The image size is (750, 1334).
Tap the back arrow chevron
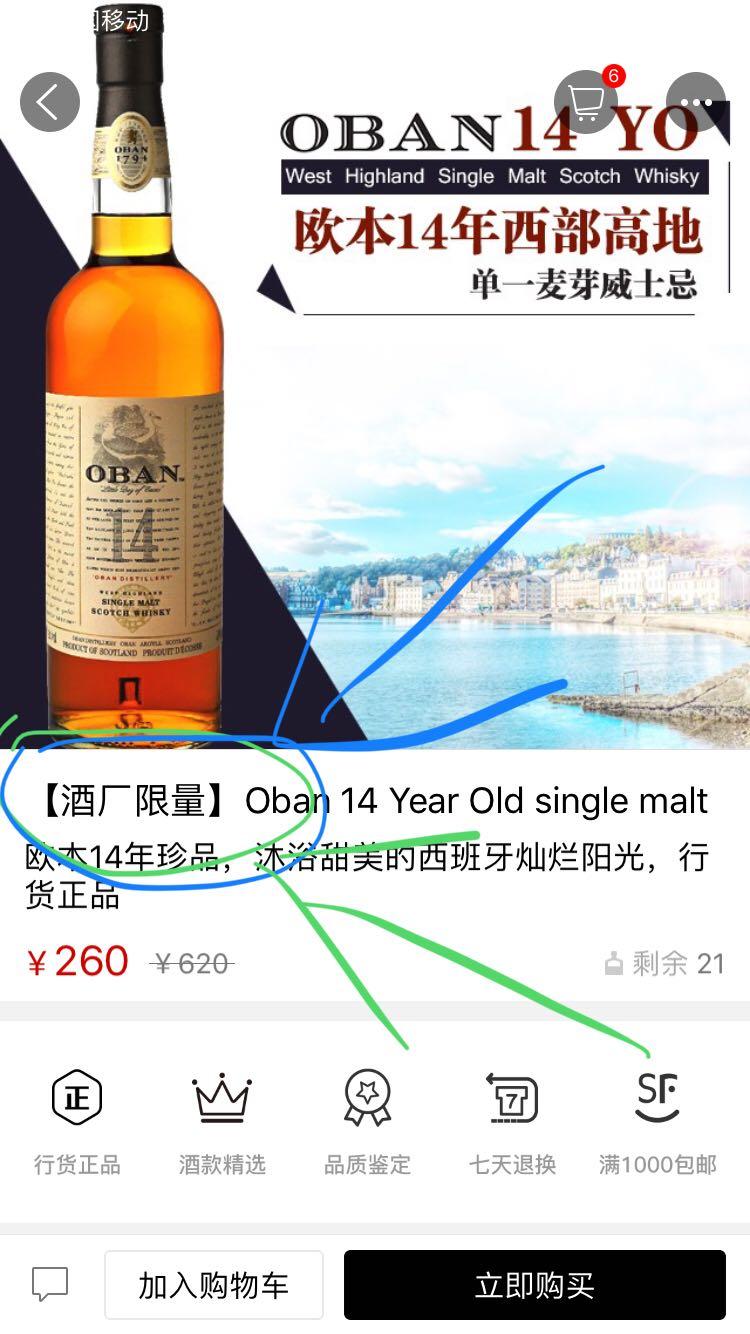click(x=50, y=101)
